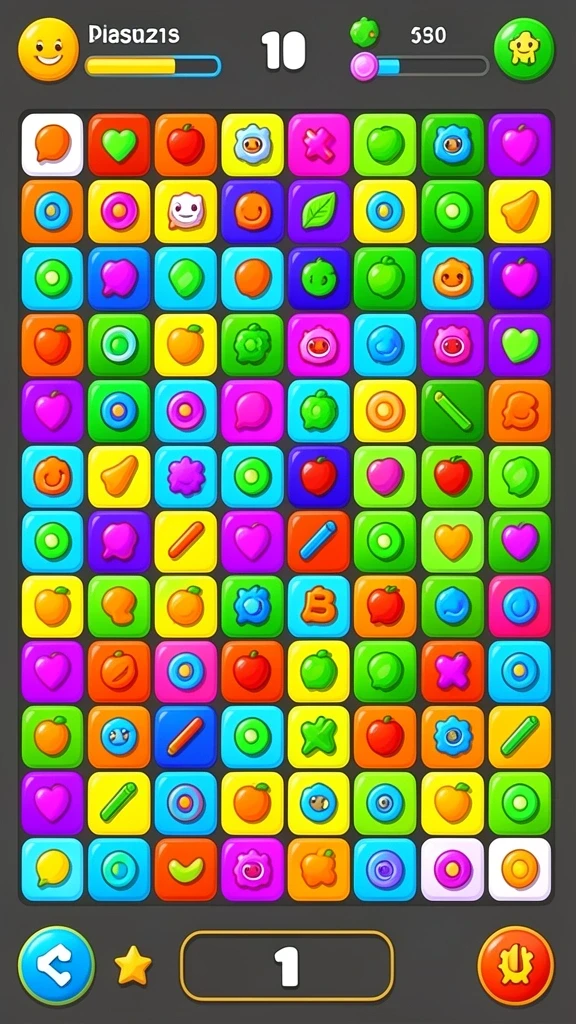Tap the red round booster button
This screenshot has height=1024, width=576.
(516, 965)
